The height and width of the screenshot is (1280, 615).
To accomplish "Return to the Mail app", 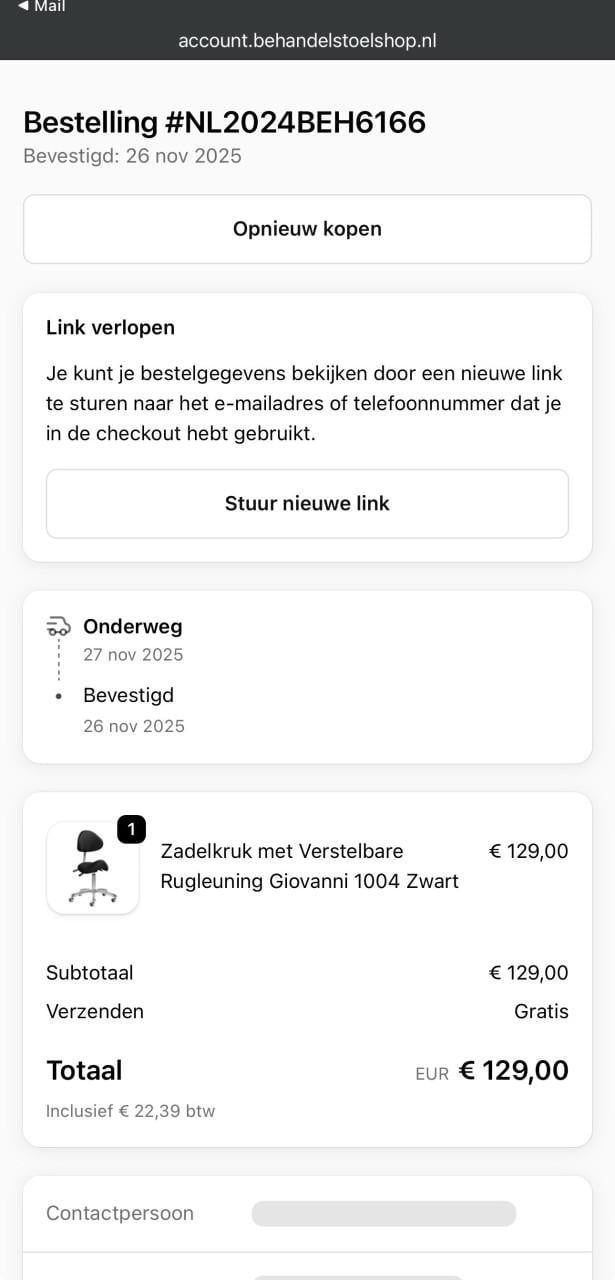I will [x=41, y=7].
